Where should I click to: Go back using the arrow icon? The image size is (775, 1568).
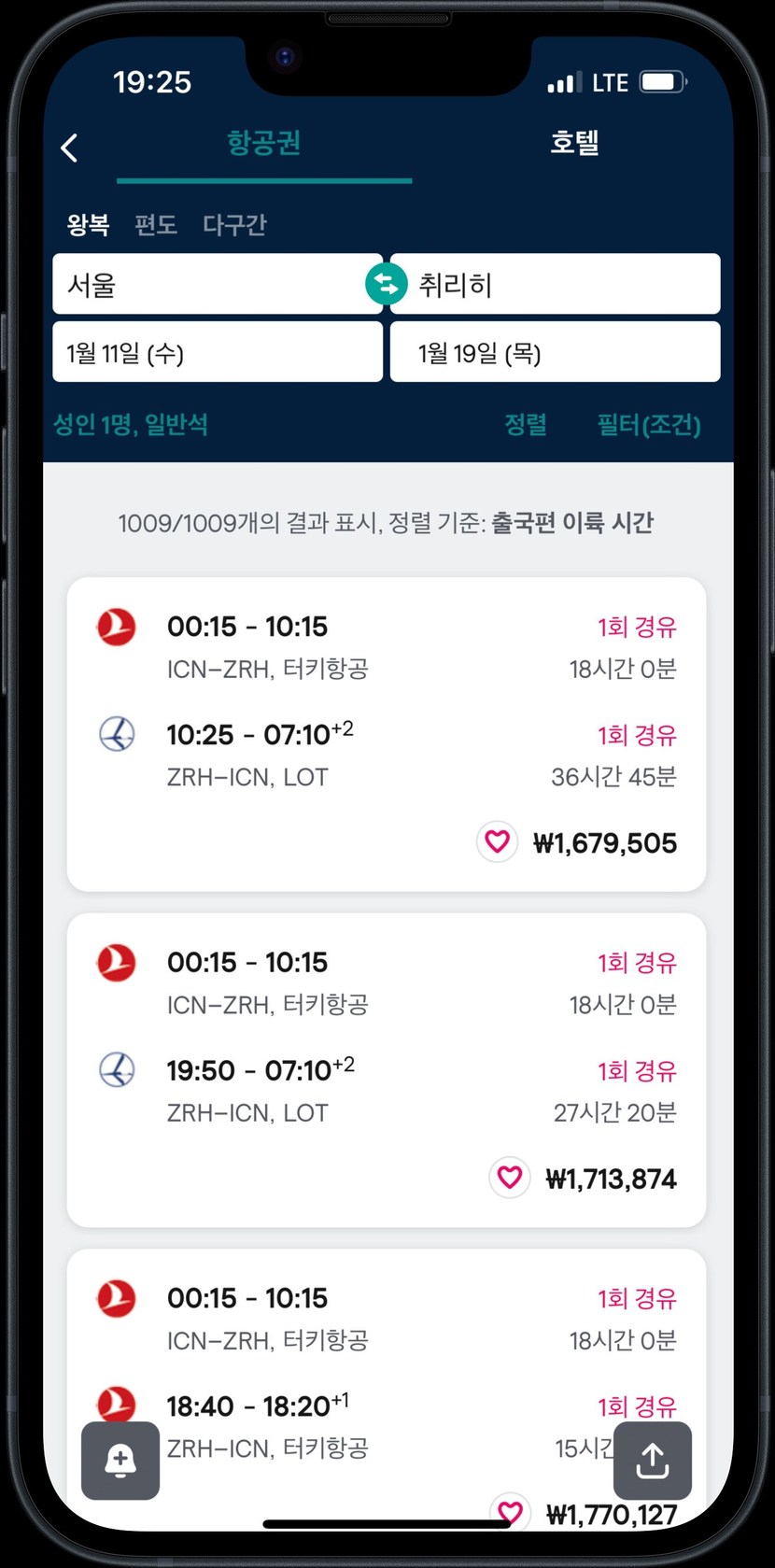pos(69,148)
